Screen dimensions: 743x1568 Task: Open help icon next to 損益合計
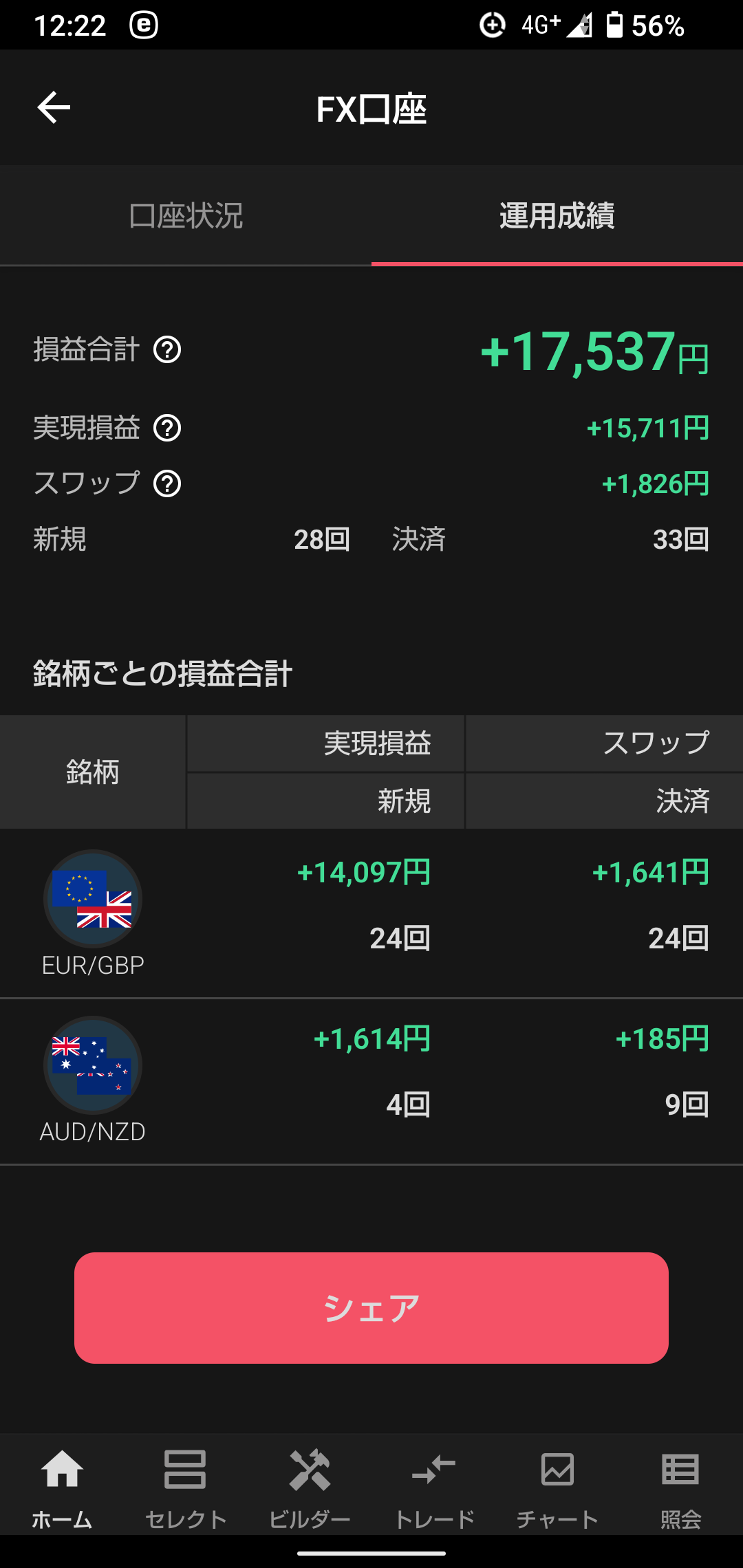[167, 350]
